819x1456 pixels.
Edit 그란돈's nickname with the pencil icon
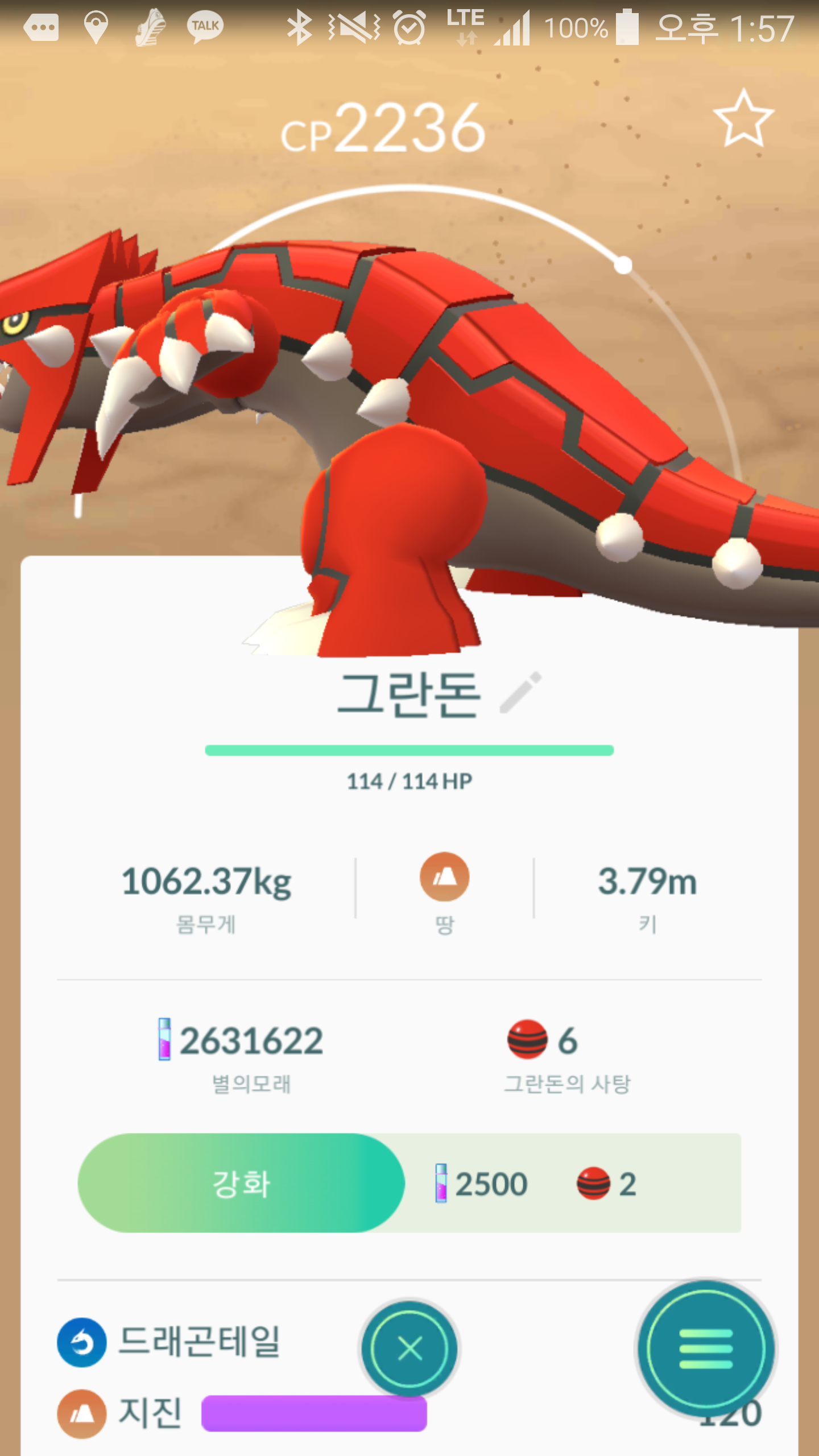pyautogui.click(x=520, y=692)
